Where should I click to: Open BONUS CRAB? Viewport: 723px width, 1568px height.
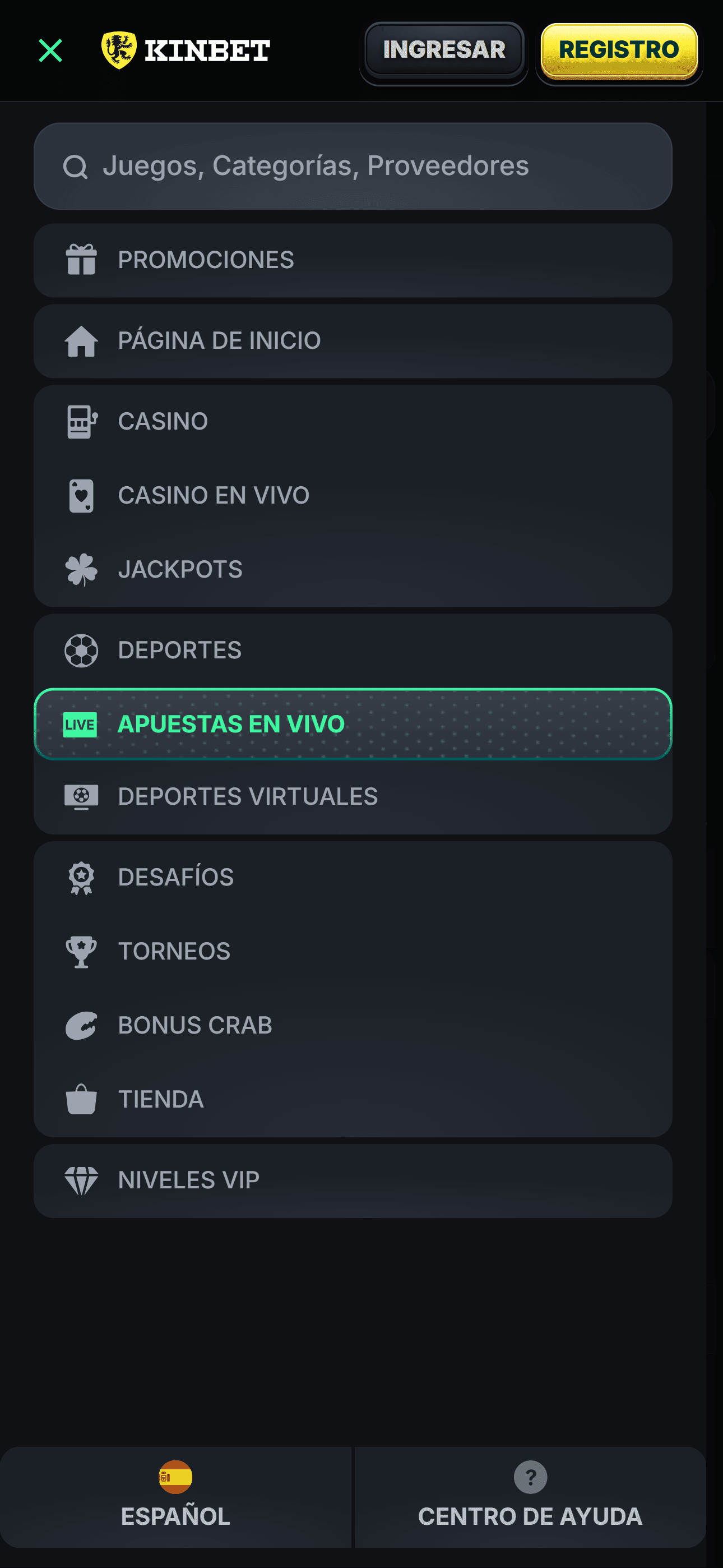point(353,1026)
